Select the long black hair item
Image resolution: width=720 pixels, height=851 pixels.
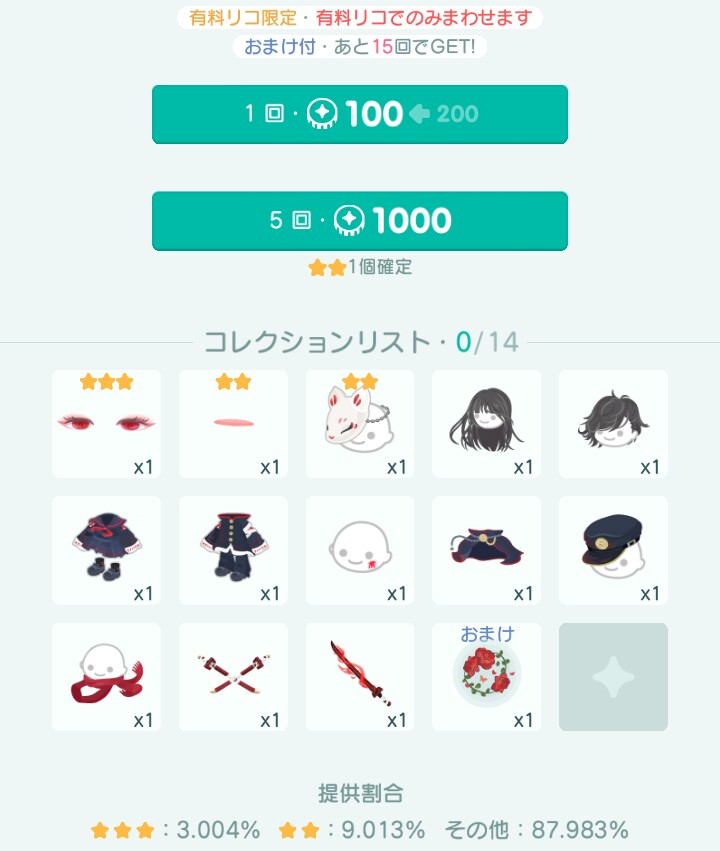tap(487, 424)
